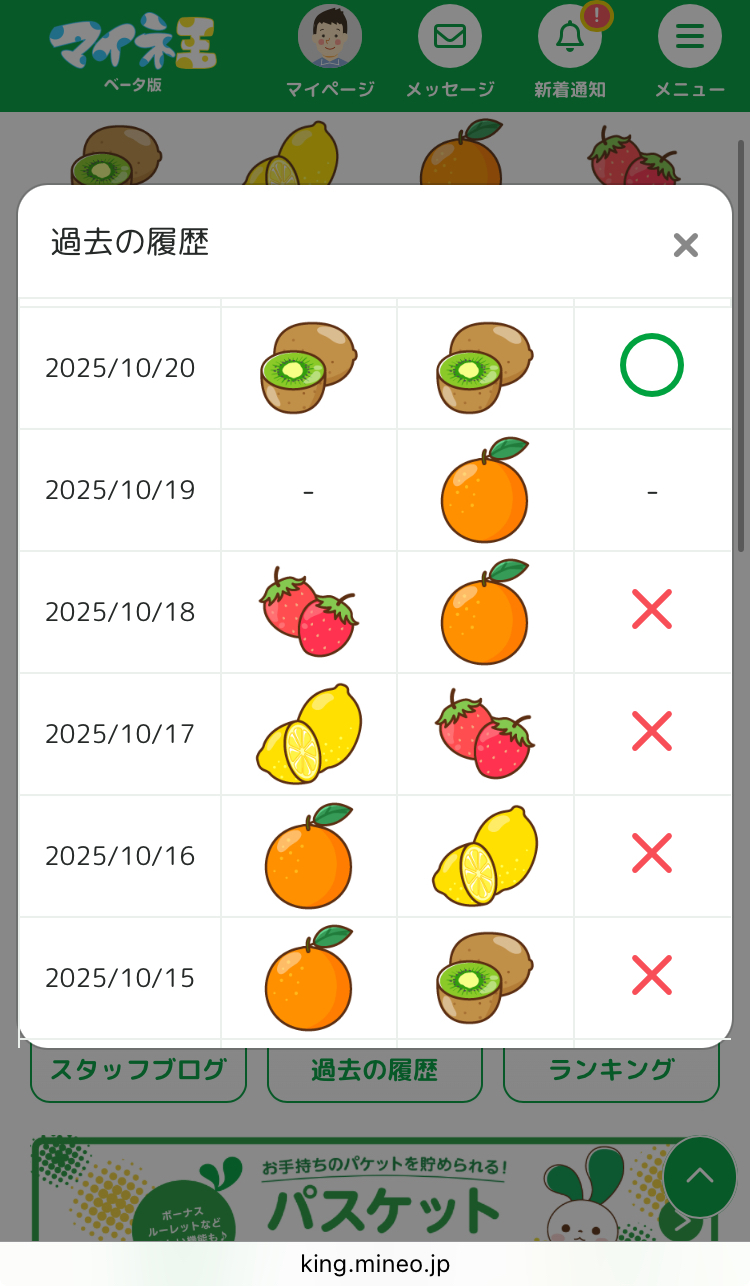Check 新着通知 notifications bell
Image resolution: width=750 pixels, height=1286 pixels.
[570, 52]
